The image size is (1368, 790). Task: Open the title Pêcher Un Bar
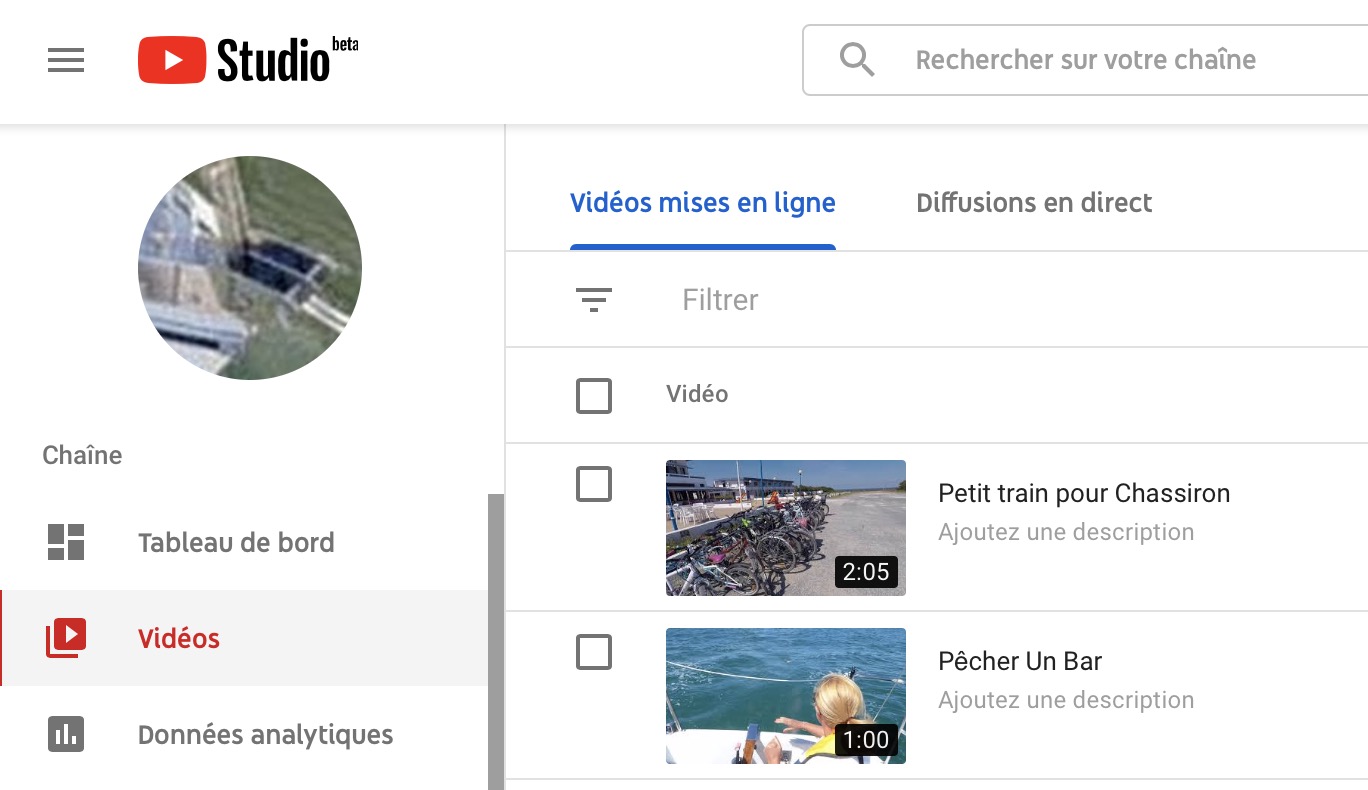pos(1019,661)
